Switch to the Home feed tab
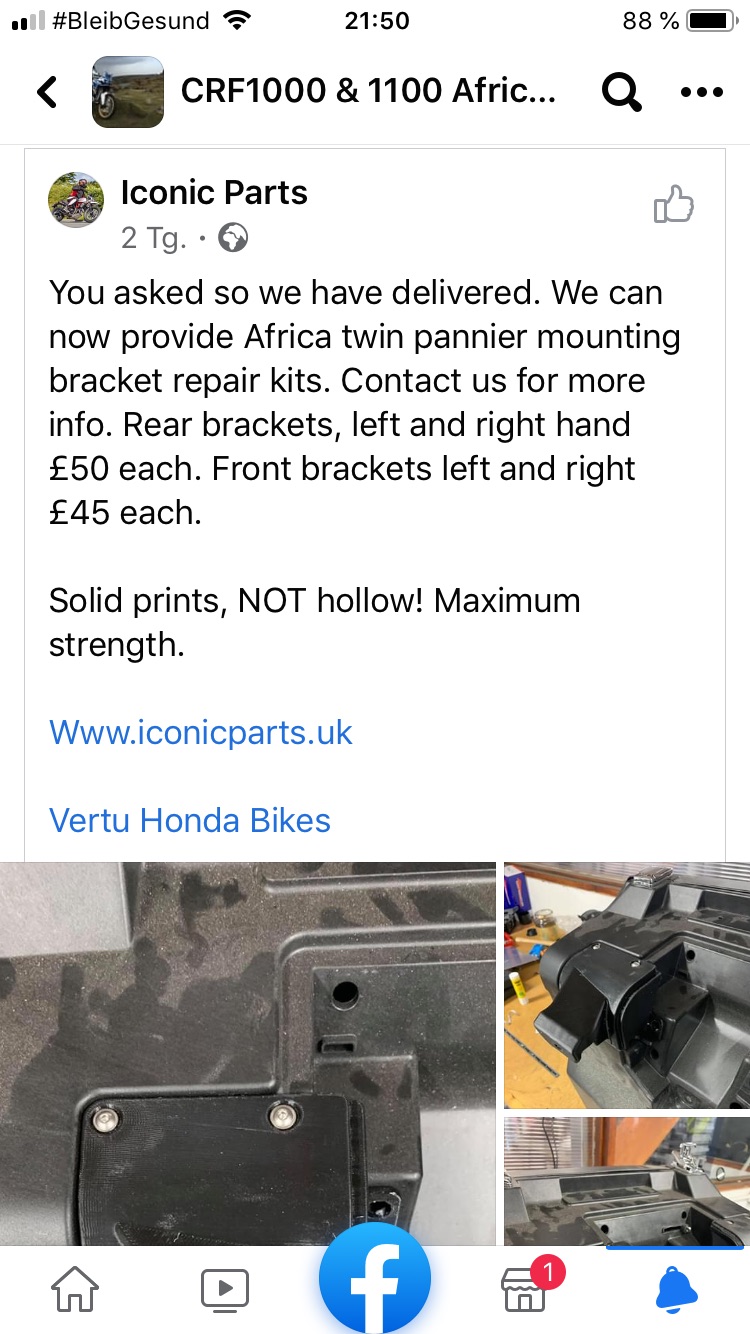 click(75, 1289)
